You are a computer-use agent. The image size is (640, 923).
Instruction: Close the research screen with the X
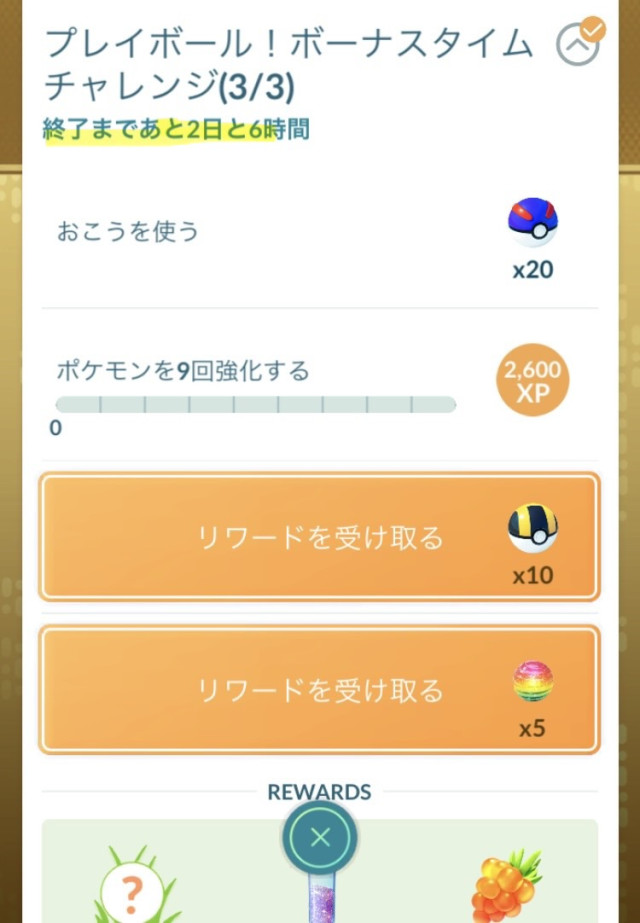[320, 838]
